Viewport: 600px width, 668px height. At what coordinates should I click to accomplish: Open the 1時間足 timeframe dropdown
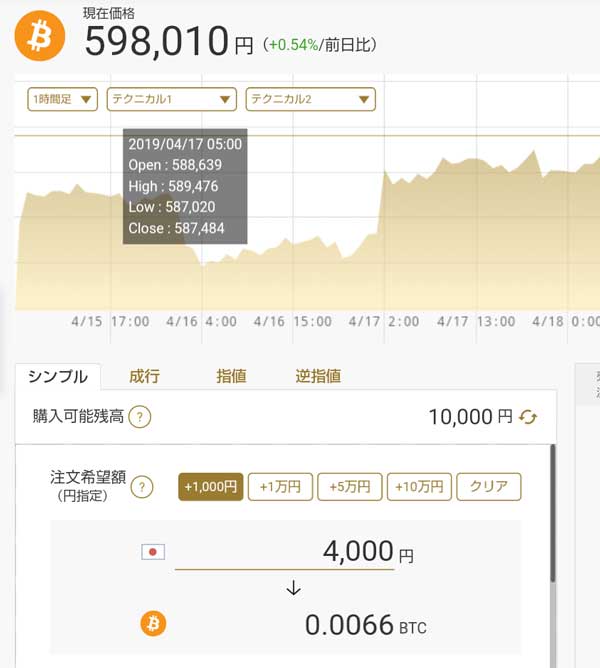[64, 99]
